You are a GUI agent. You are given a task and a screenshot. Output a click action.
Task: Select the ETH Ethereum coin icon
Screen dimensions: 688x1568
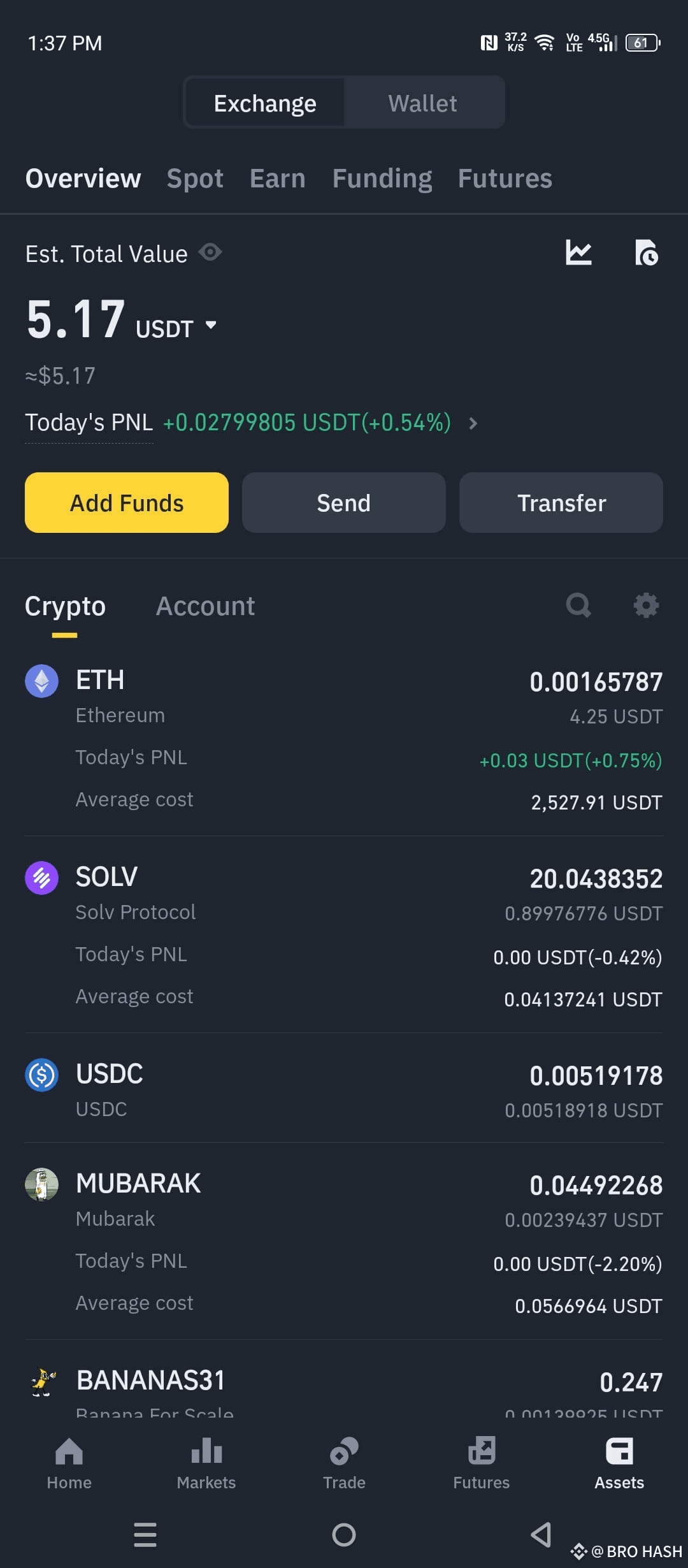point(41,681)
